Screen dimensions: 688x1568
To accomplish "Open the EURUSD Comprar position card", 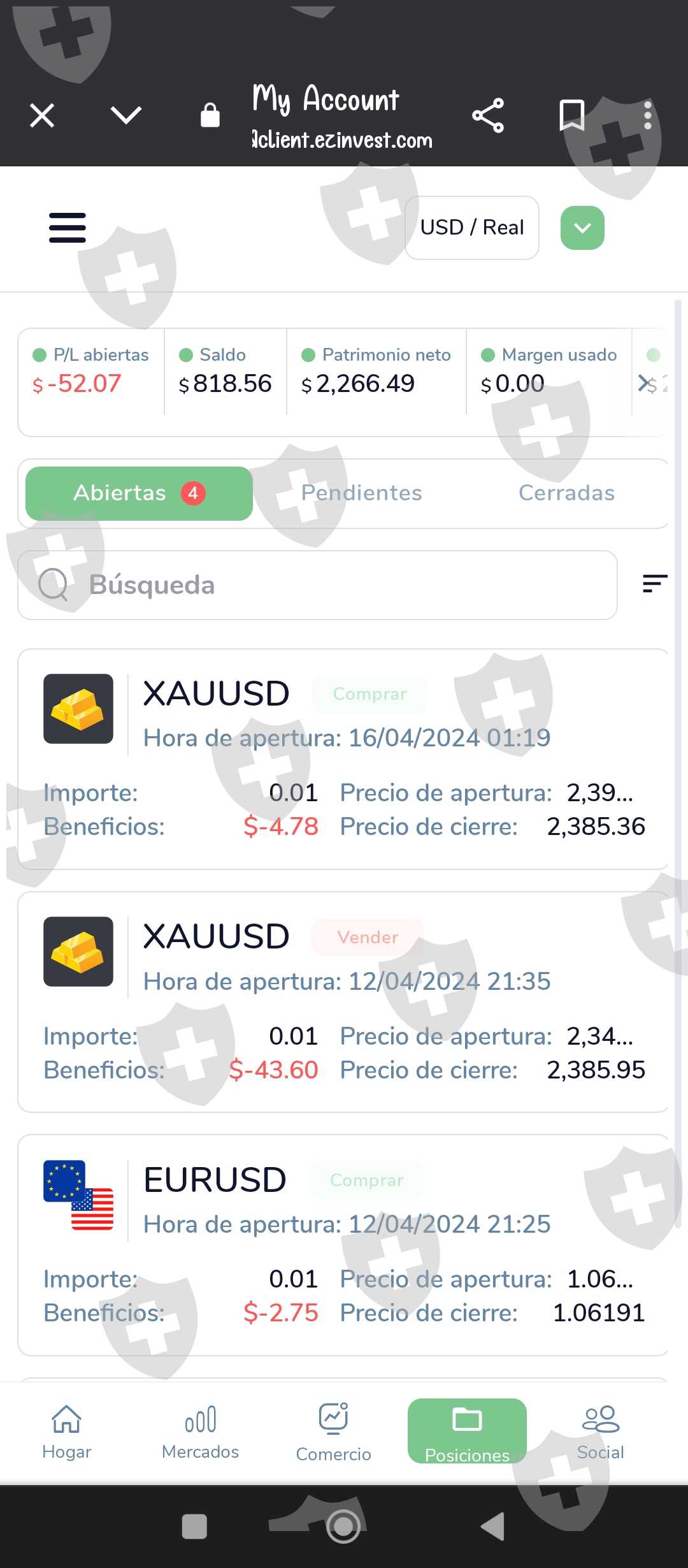I will pos(343,1244).
